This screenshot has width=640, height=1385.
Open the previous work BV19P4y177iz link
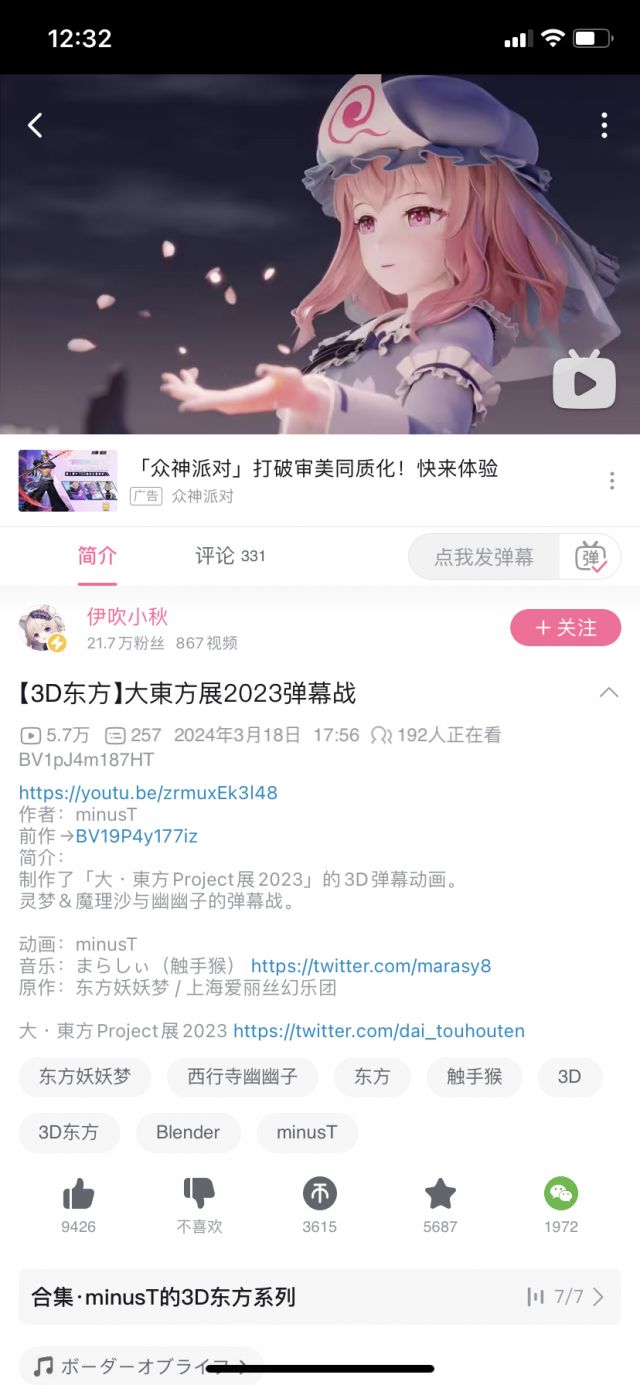pos(137,836)
